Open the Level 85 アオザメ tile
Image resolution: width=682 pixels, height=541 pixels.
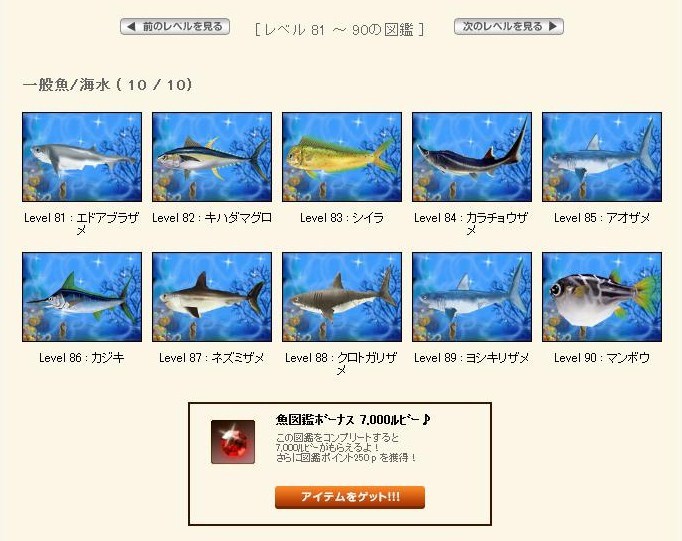tap(602, 157)
